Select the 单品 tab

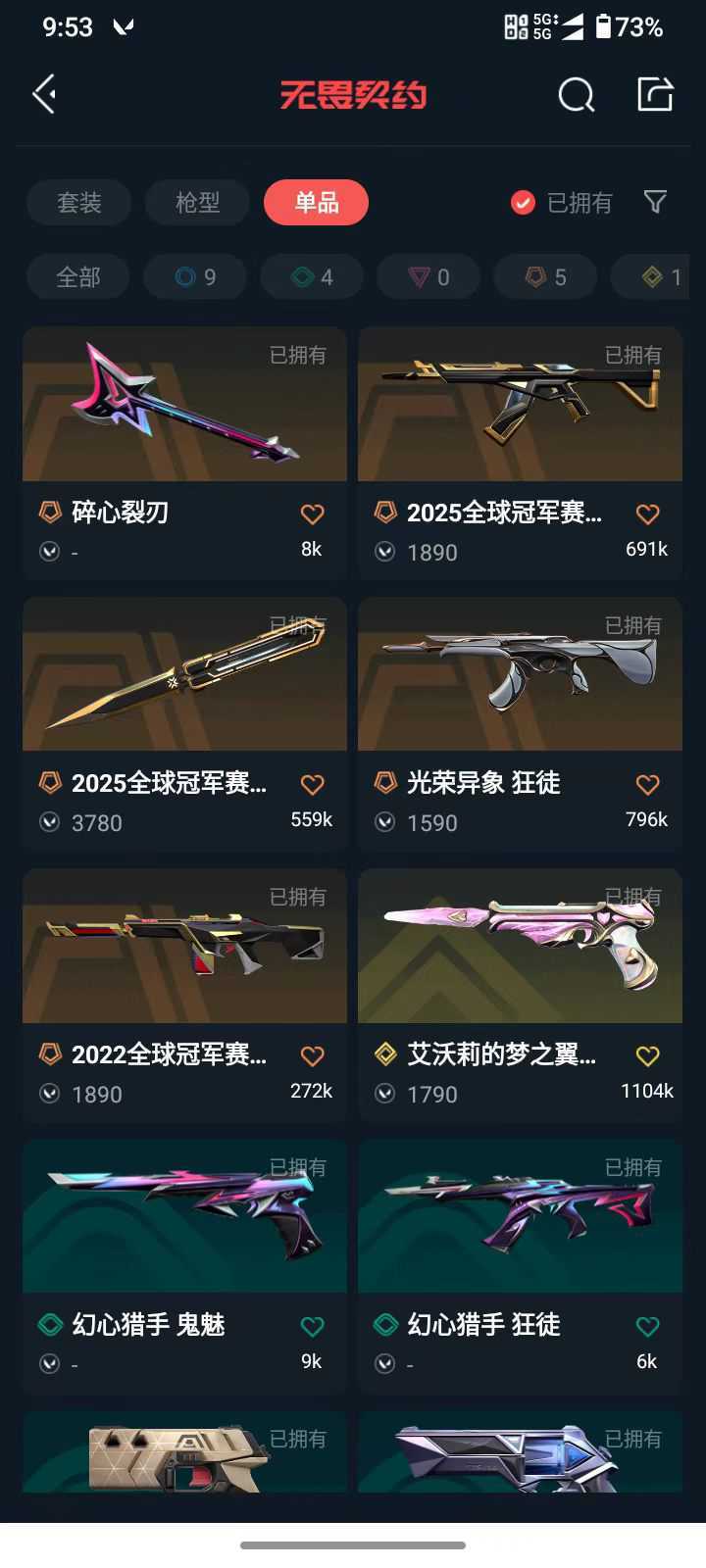pos(317,203)
